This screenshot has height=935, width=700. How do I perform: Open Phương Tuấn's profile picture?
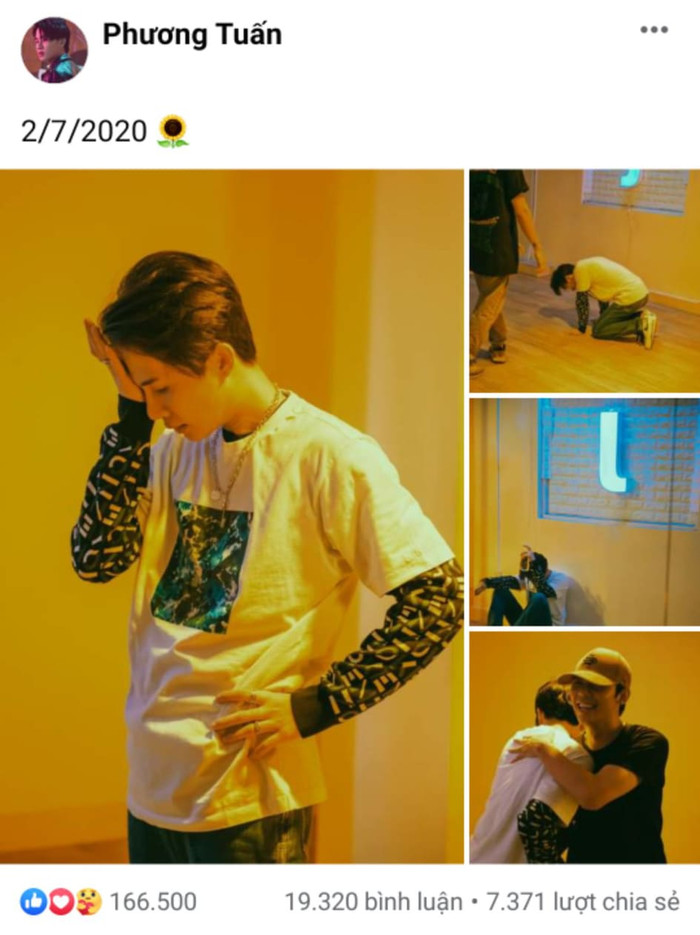[x=54, y=50]
